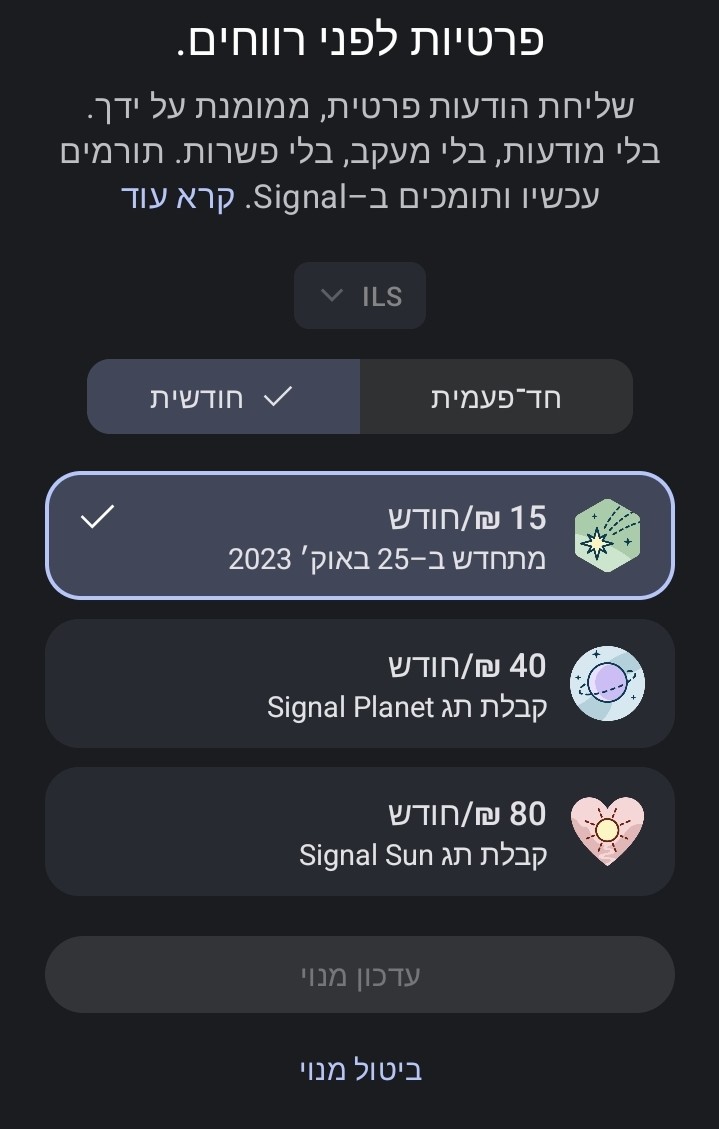This screenshot has width=719, height=1129.
Task: Expand the ILS currency dropdown
Action: 360,296
